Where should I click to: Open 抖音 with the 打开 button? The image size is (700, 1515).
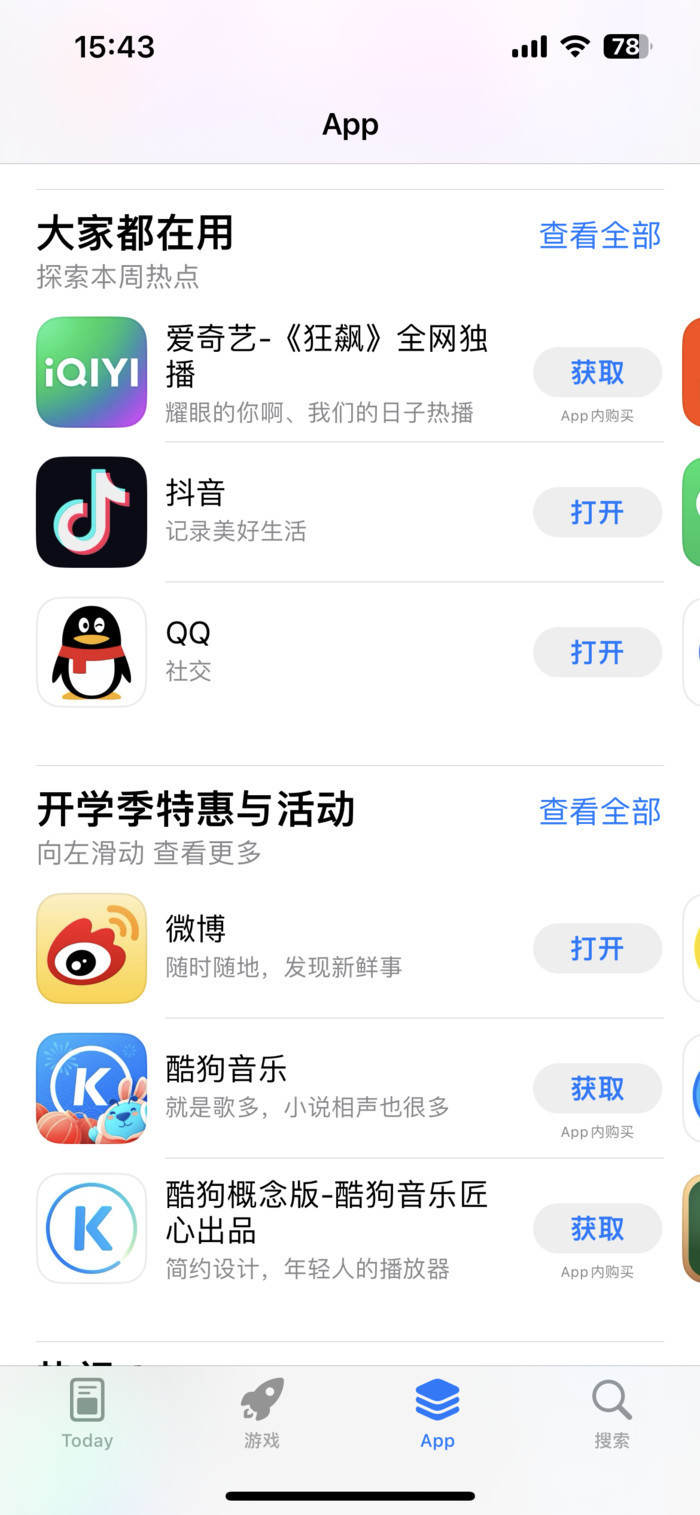click(x=597, y=512)
